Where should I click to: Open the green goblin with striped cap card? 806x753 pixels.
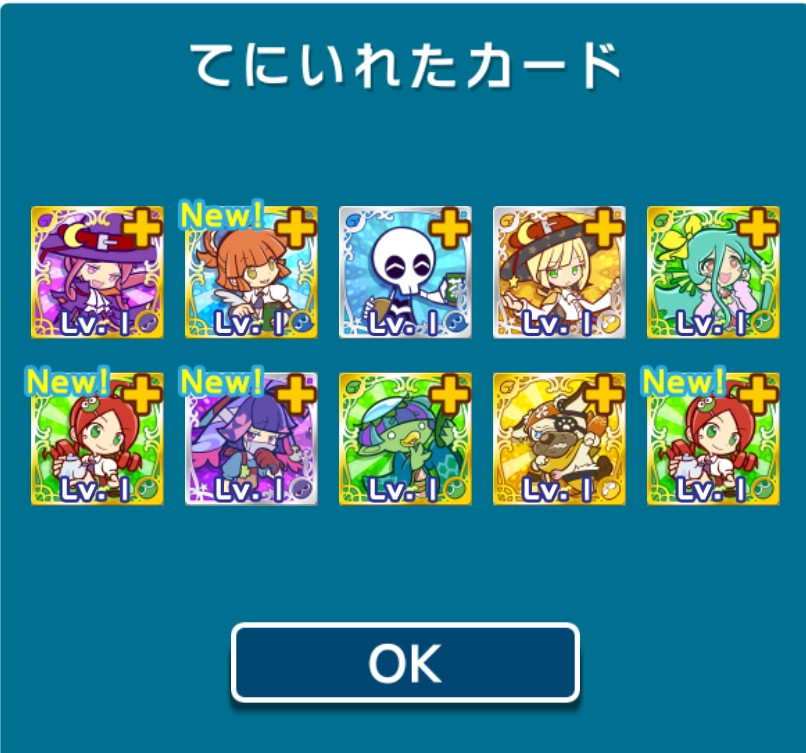tap(405, 439)
